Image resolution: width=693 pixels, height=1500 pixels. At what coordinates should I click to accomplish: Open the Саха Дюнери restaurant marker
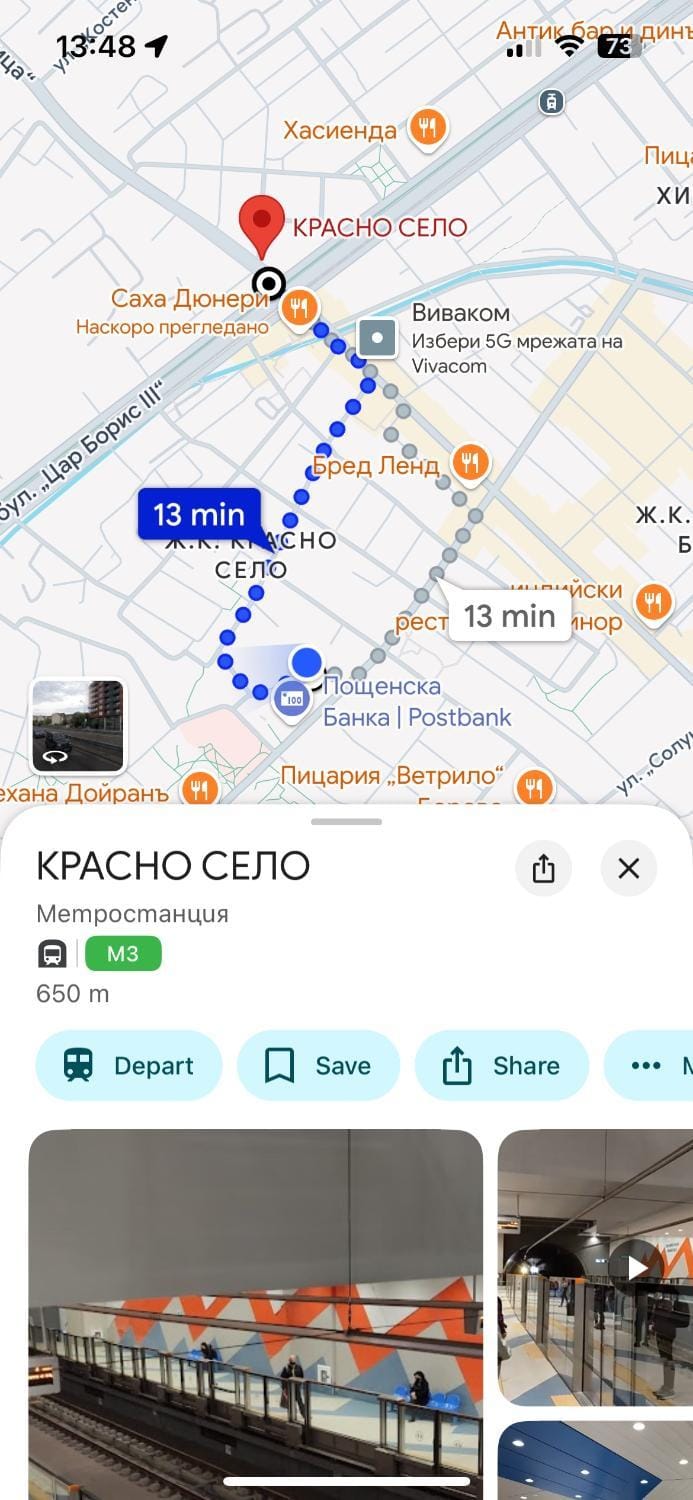[x=299, y=307]
